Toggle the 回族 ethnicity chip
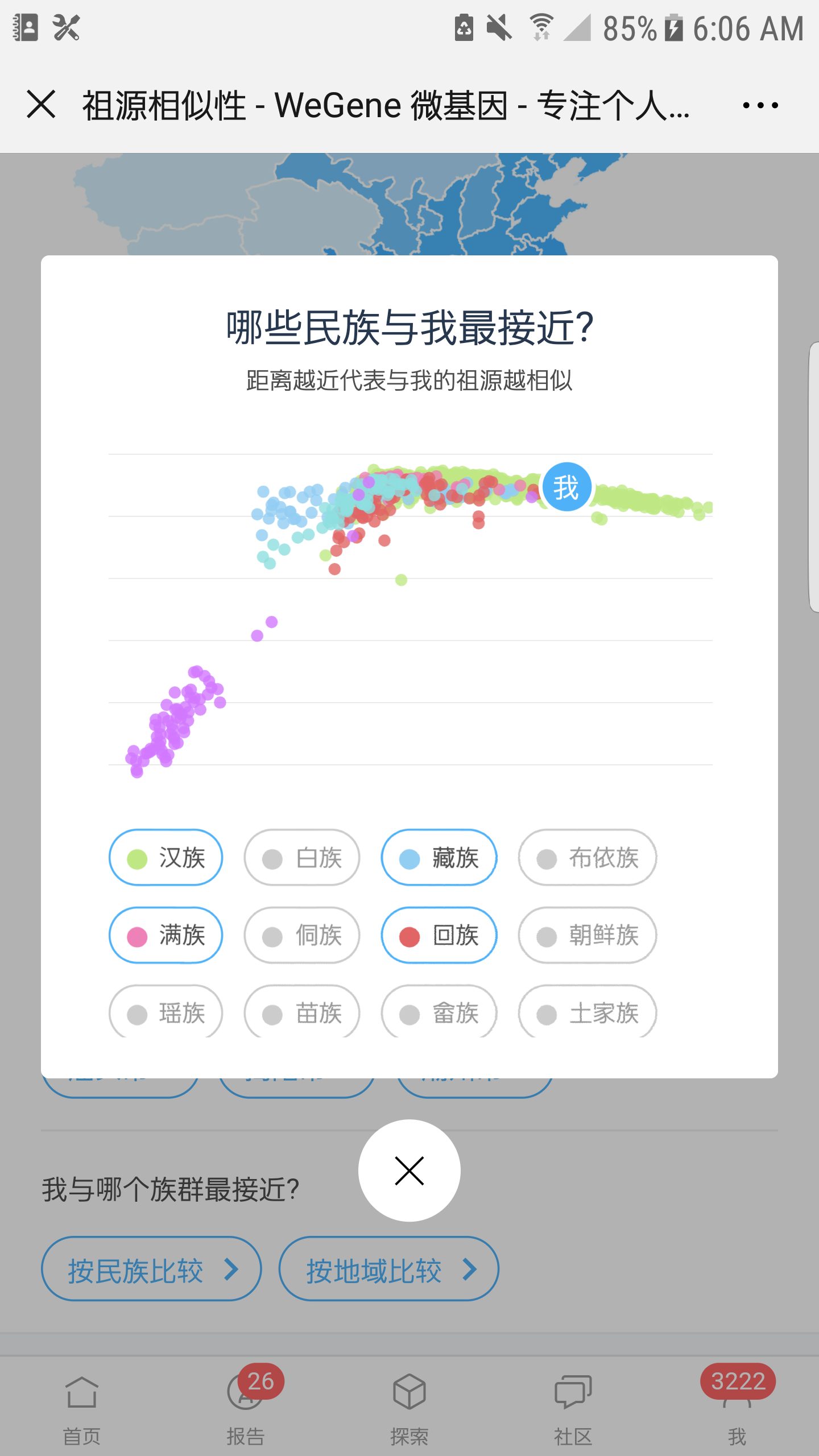Screen dimensions: 819x1456 tap(439, 935)
